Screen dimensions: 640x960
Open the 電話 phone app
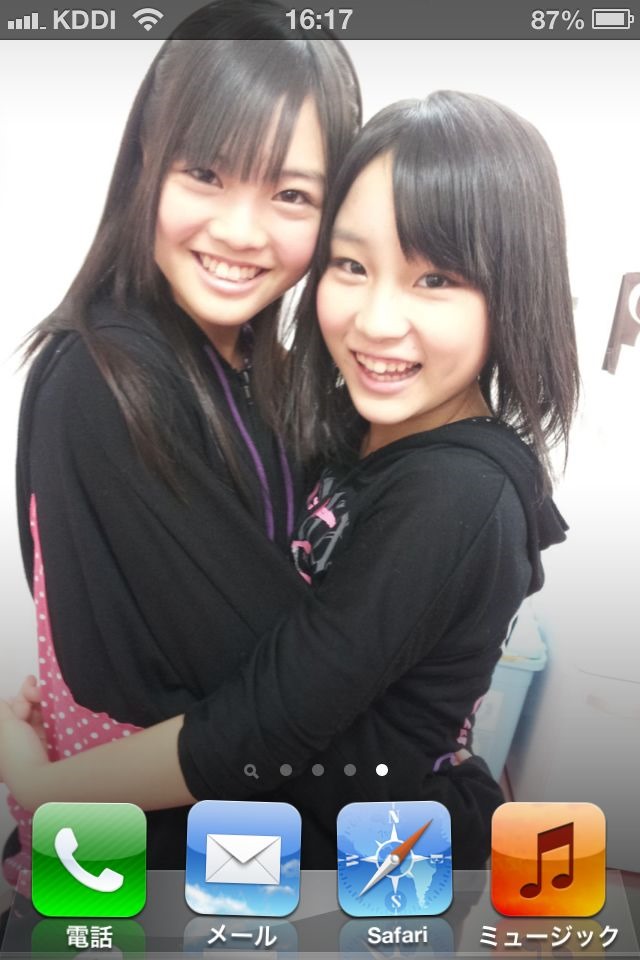pyautogui.click(x=89, y=860)
